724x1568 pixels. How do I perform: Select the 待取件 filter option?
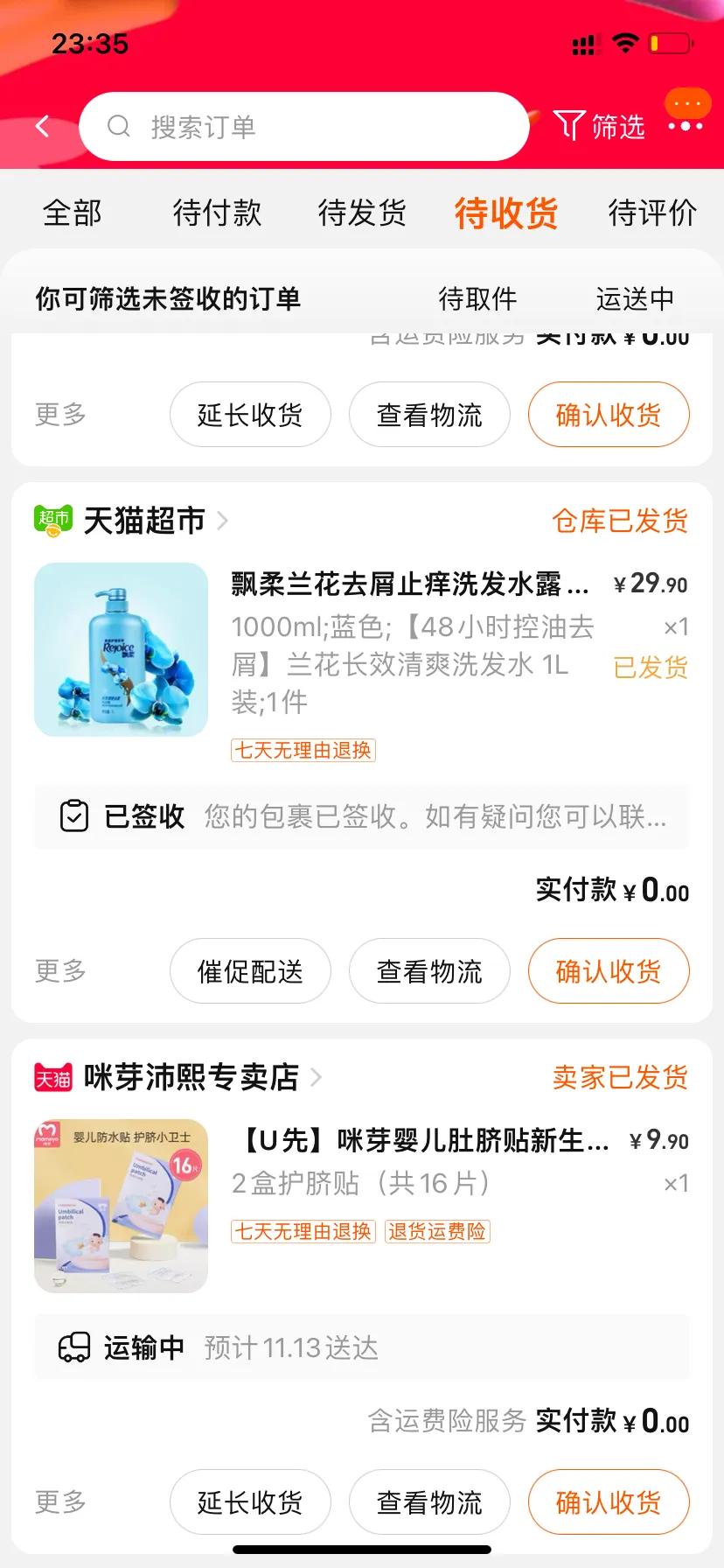477,298
